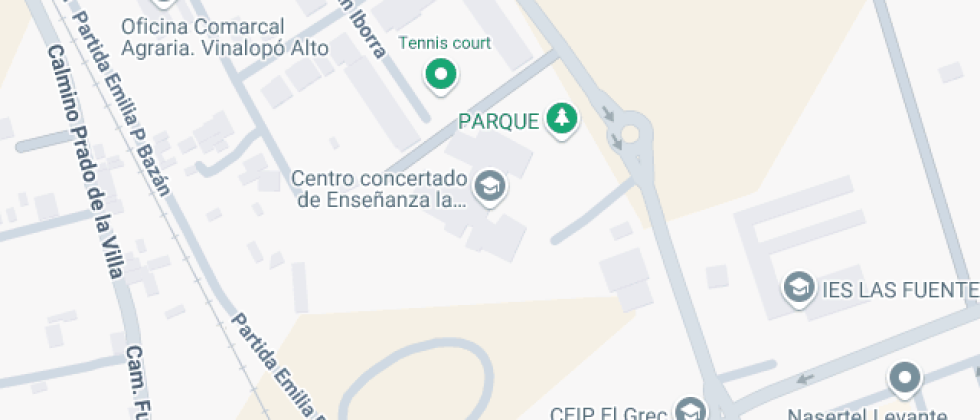
Task: Select the Tennis court map pin
Action: (441, 73)
